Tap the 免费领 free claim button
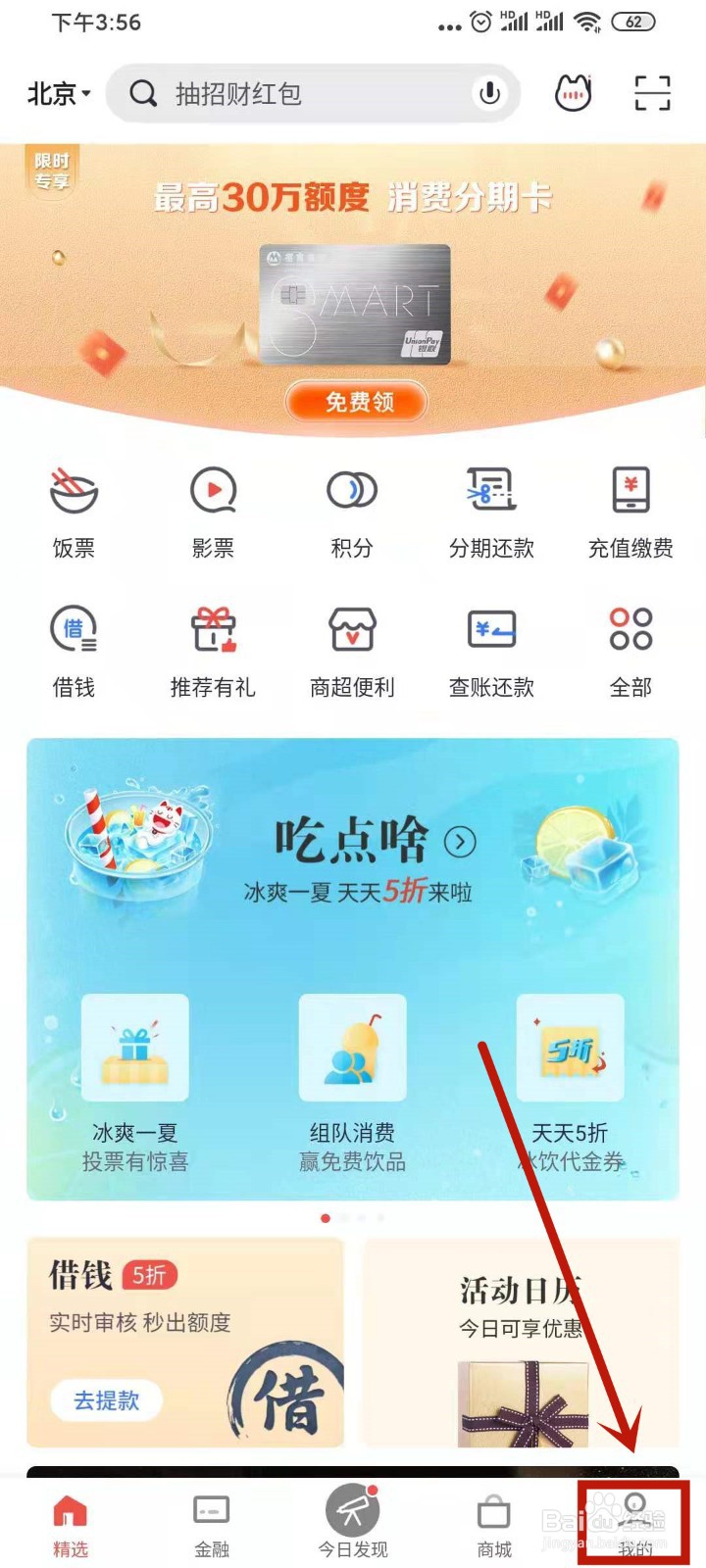706x1568 pixels. pyautogui.click(x=355, y=402)
